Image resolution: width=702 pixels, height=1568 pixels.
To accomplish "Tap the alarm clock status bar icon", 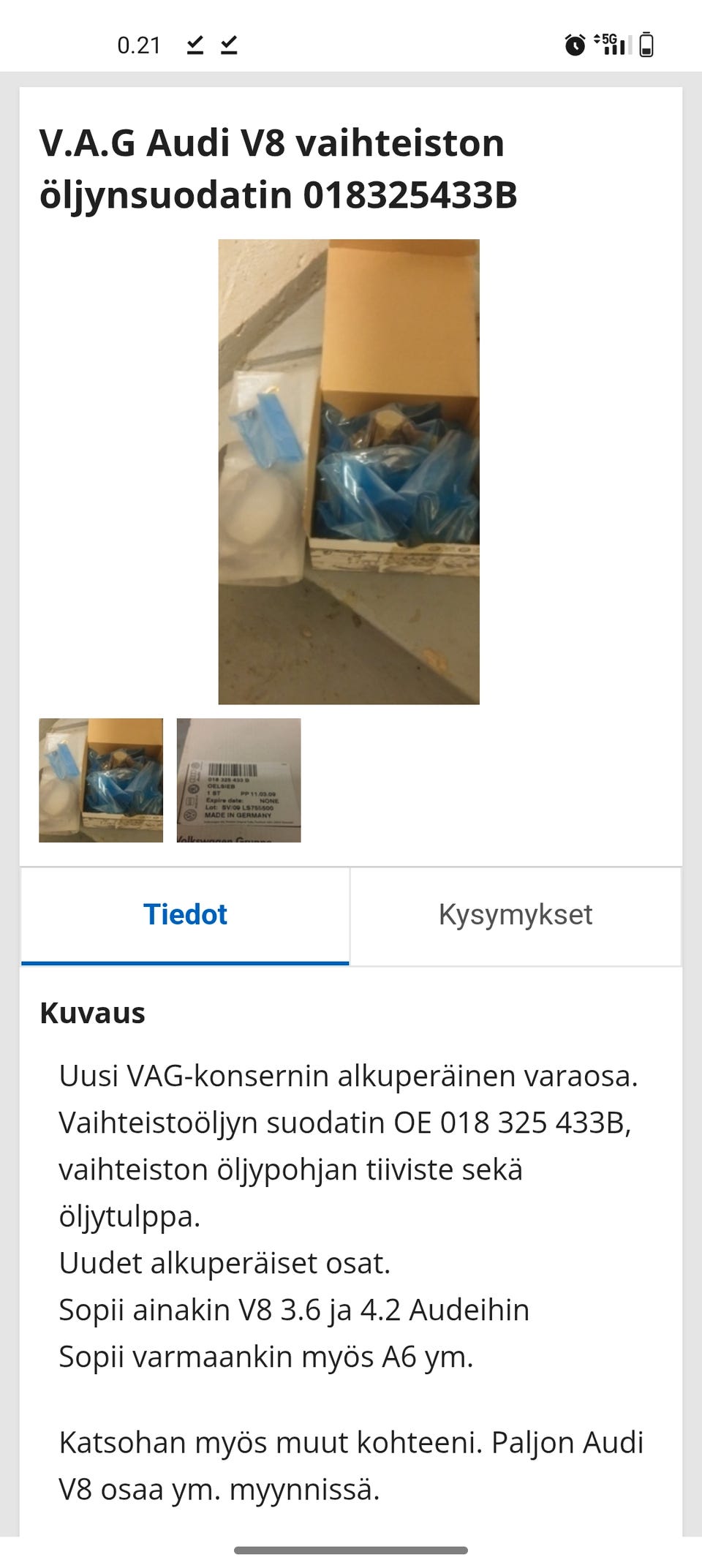I will point(575,45).
